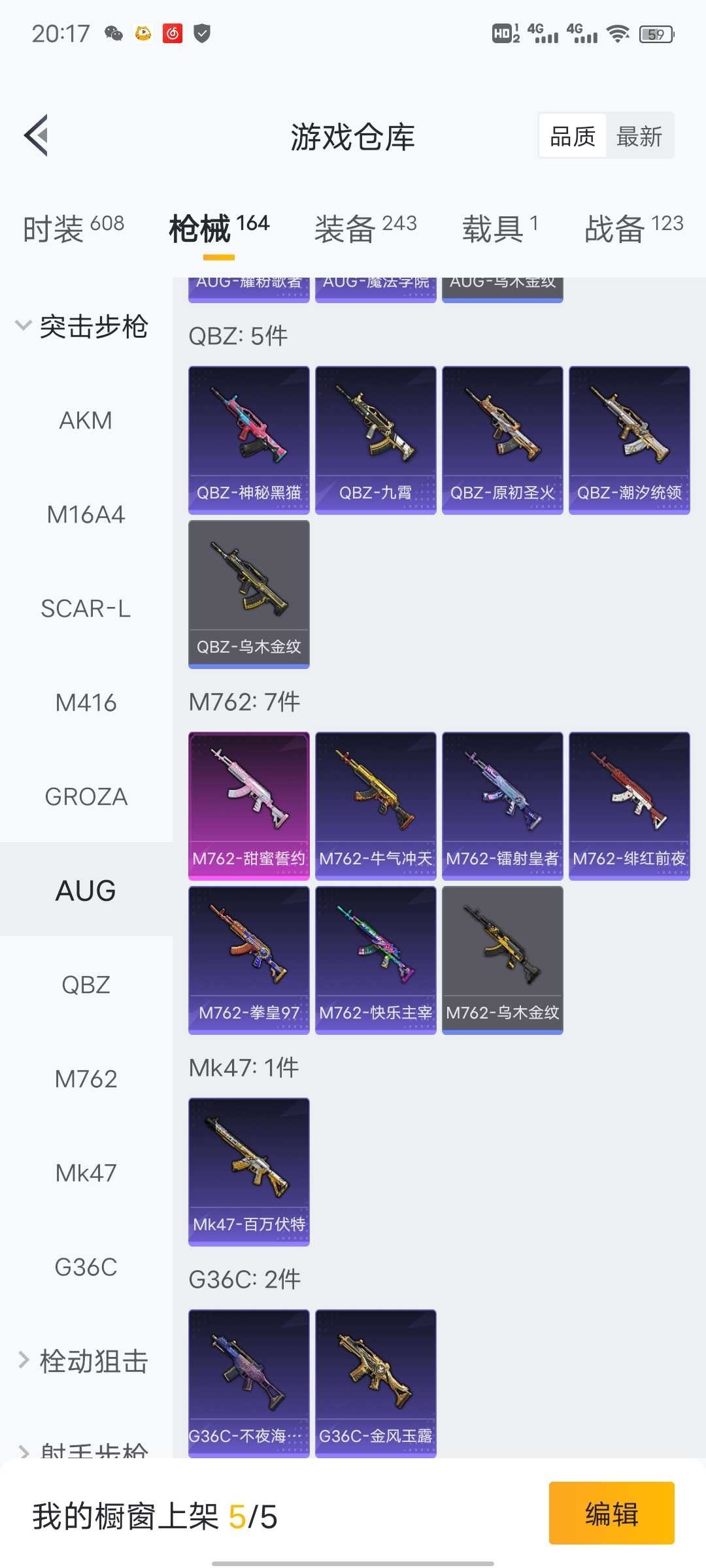Screen dimensions: 706x1568
Task: Open the M762-甜蜜誓约 skin
Action: point(248,806)
